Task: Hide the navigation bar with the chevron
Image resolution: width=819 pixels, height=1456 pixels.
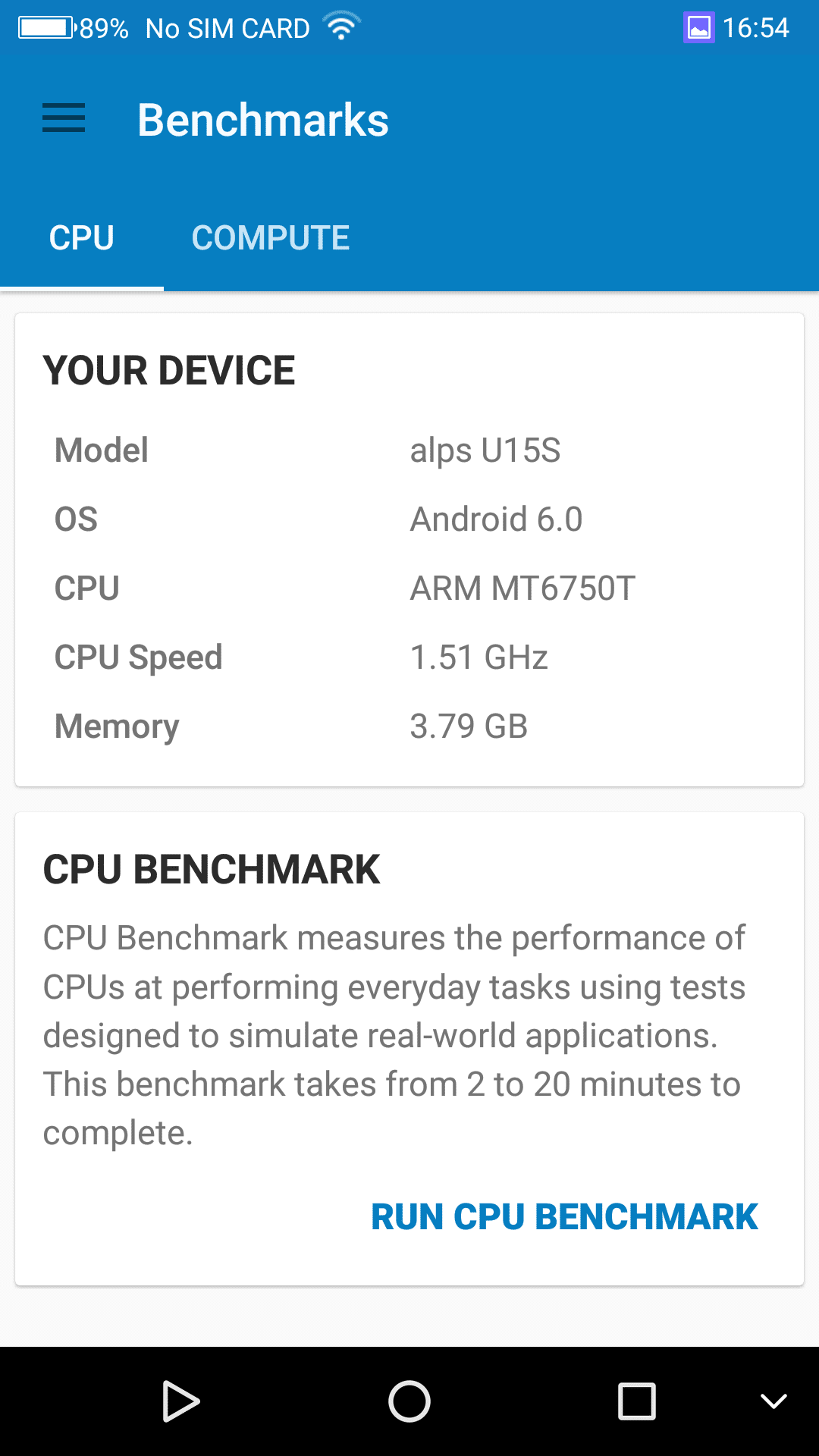Action: (773, 1401)
